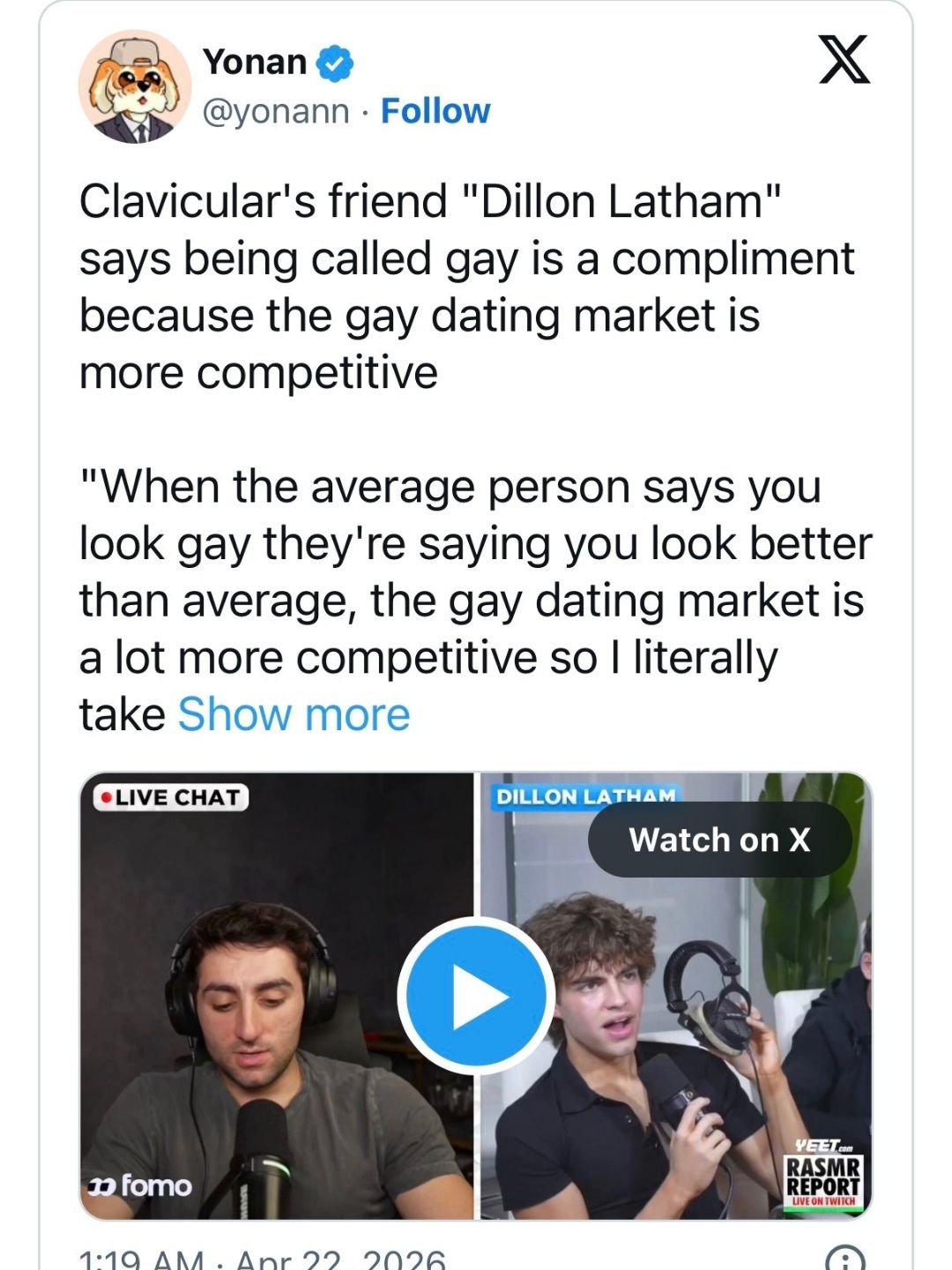The height and width of the screenshot is (1270, 952).
Task: Expand the tweet with Show more
Action: (294, 713)
